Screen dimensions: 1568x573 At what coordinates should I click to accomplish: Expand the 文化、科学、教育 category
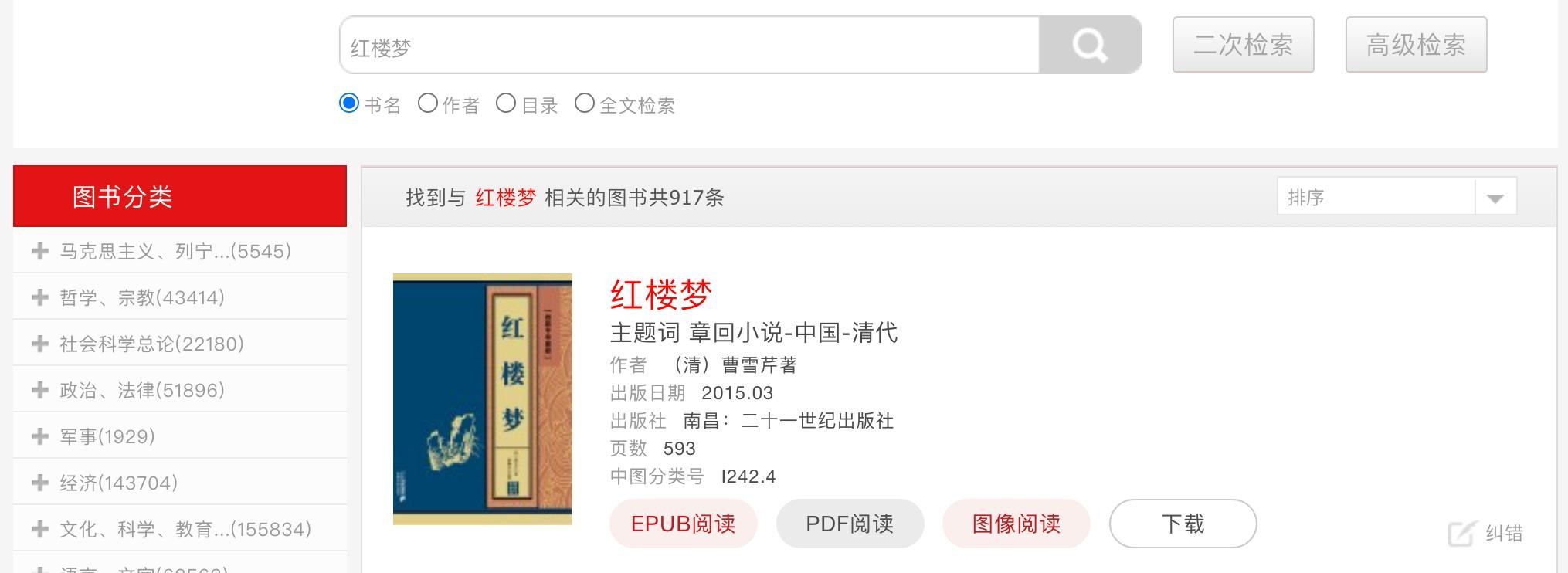[x=40, y=529]
